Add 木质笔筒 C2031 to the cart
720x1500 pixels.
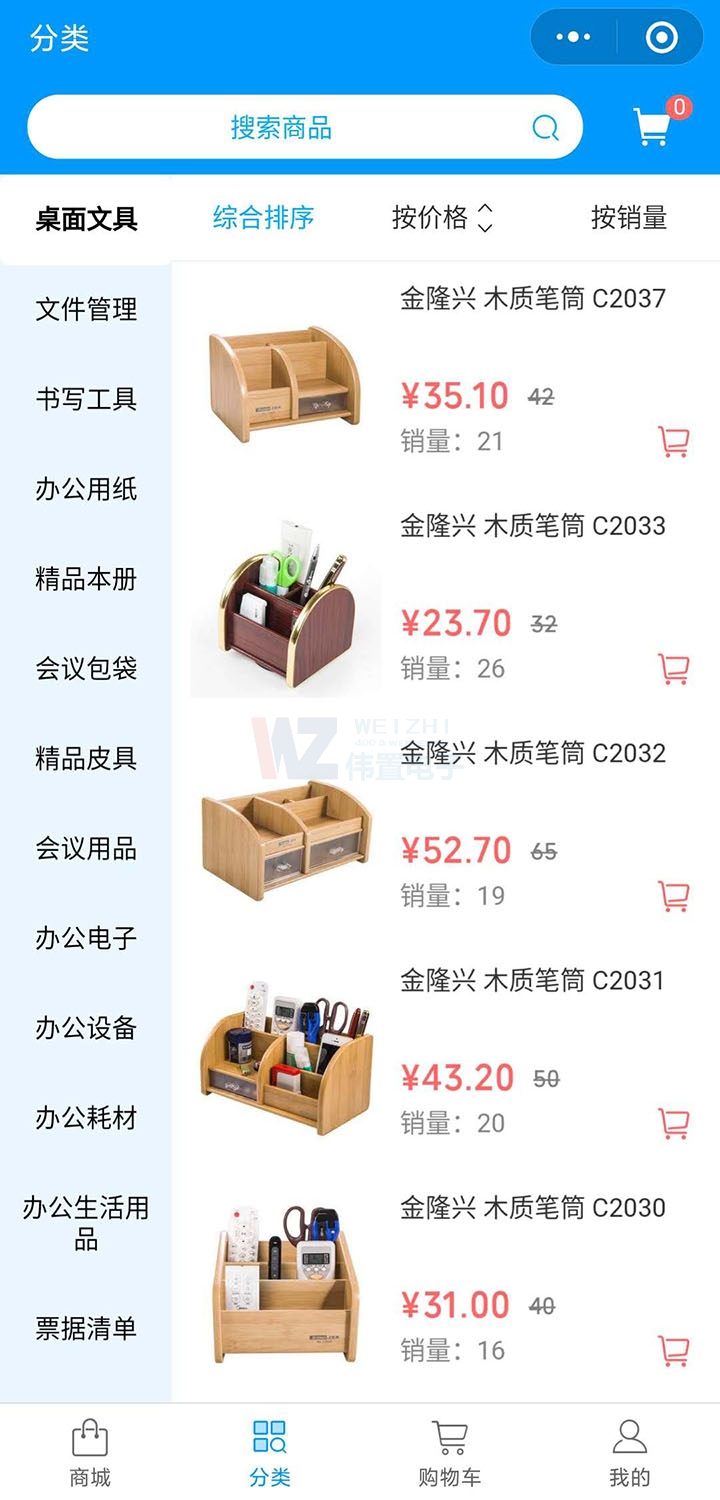coord(673,1123)
